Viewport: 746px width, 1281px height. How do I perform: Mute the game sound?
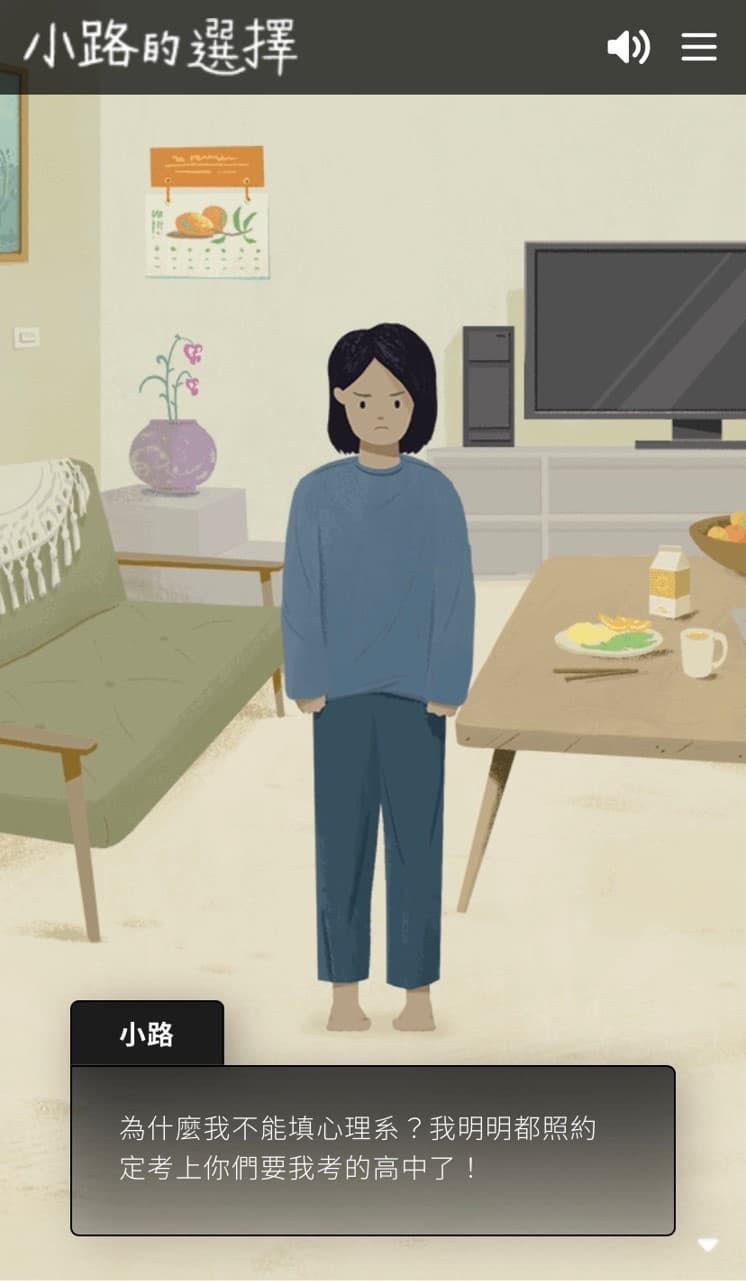coord(628,47)
